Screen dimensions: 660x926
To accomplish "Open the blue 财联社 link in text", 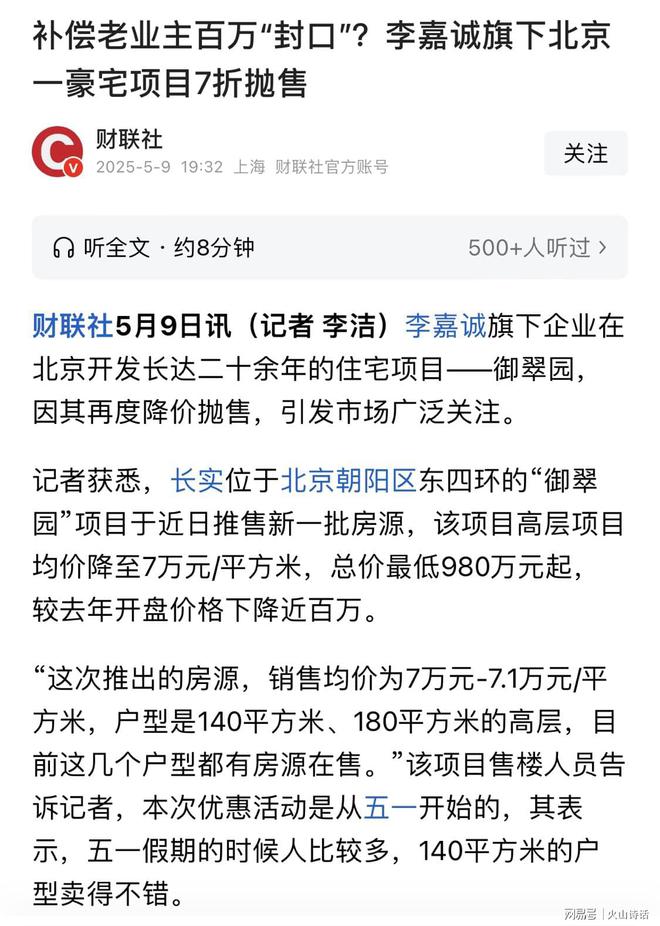I will pyautogui.click(x=72, y=326).
